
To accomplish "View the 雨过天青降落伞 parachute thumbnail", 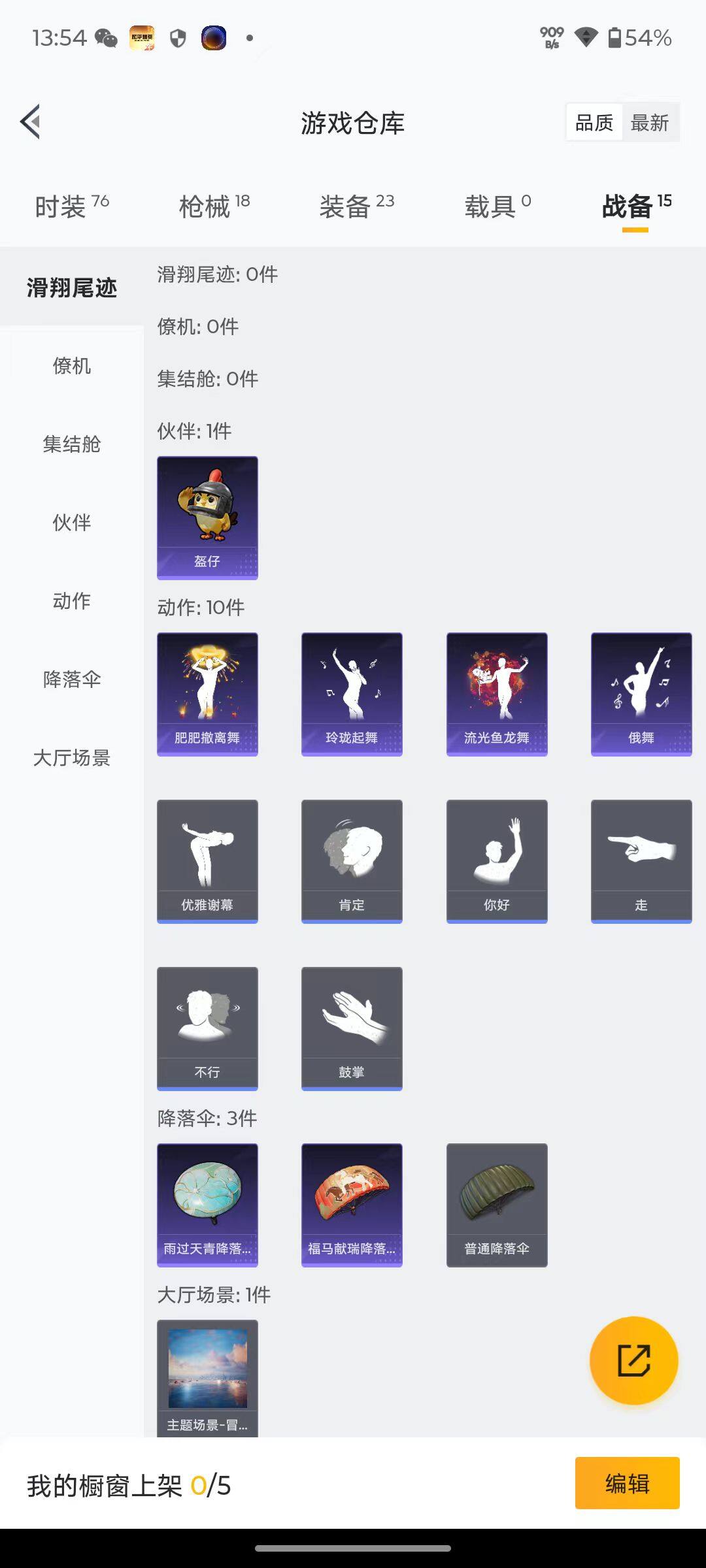I will [207, 1205].
